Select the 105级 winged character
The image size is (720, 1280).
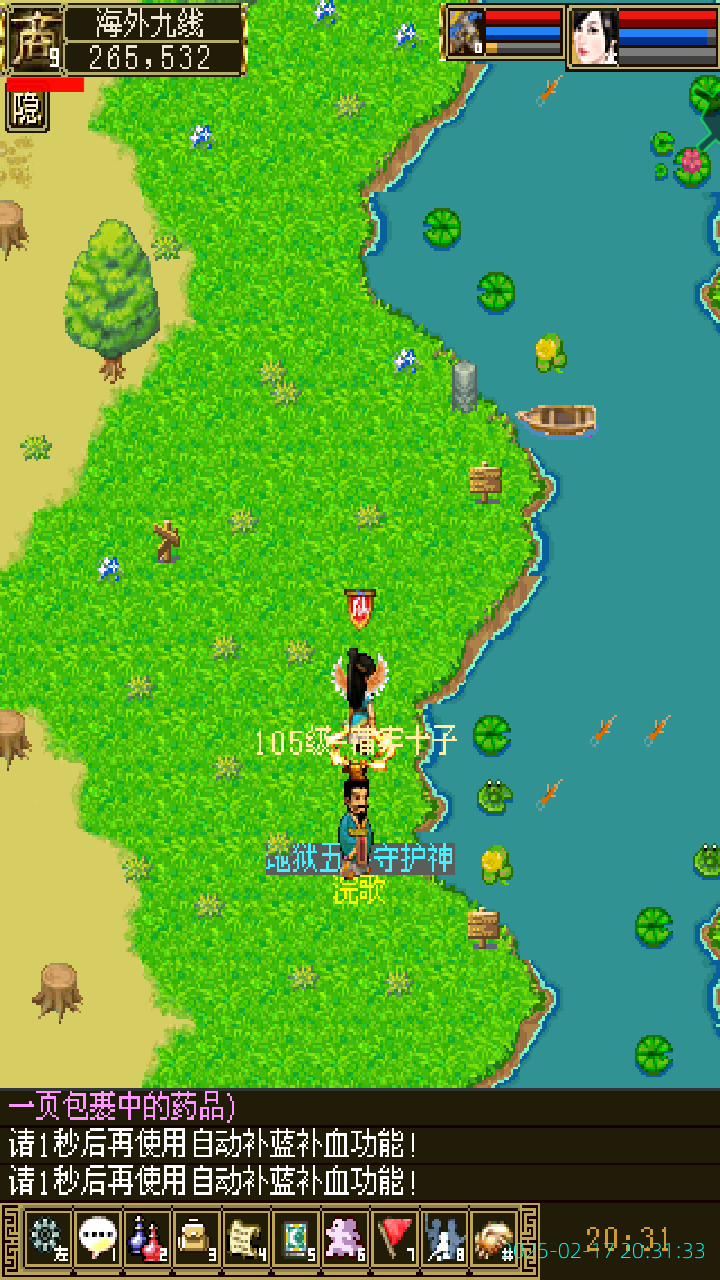coord(359,690)
